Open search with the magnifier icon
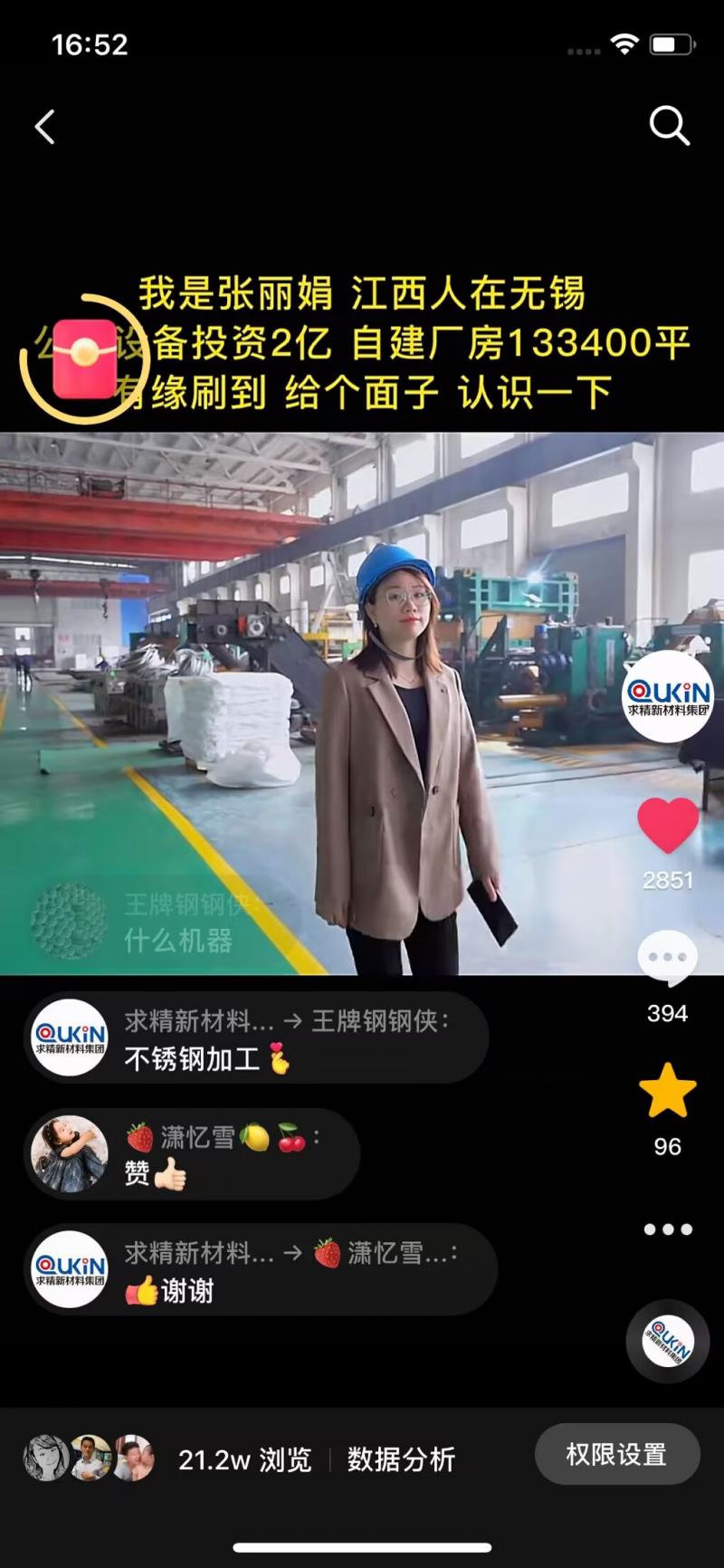This screenshot has height=1568, width=724. coord(670,126)
